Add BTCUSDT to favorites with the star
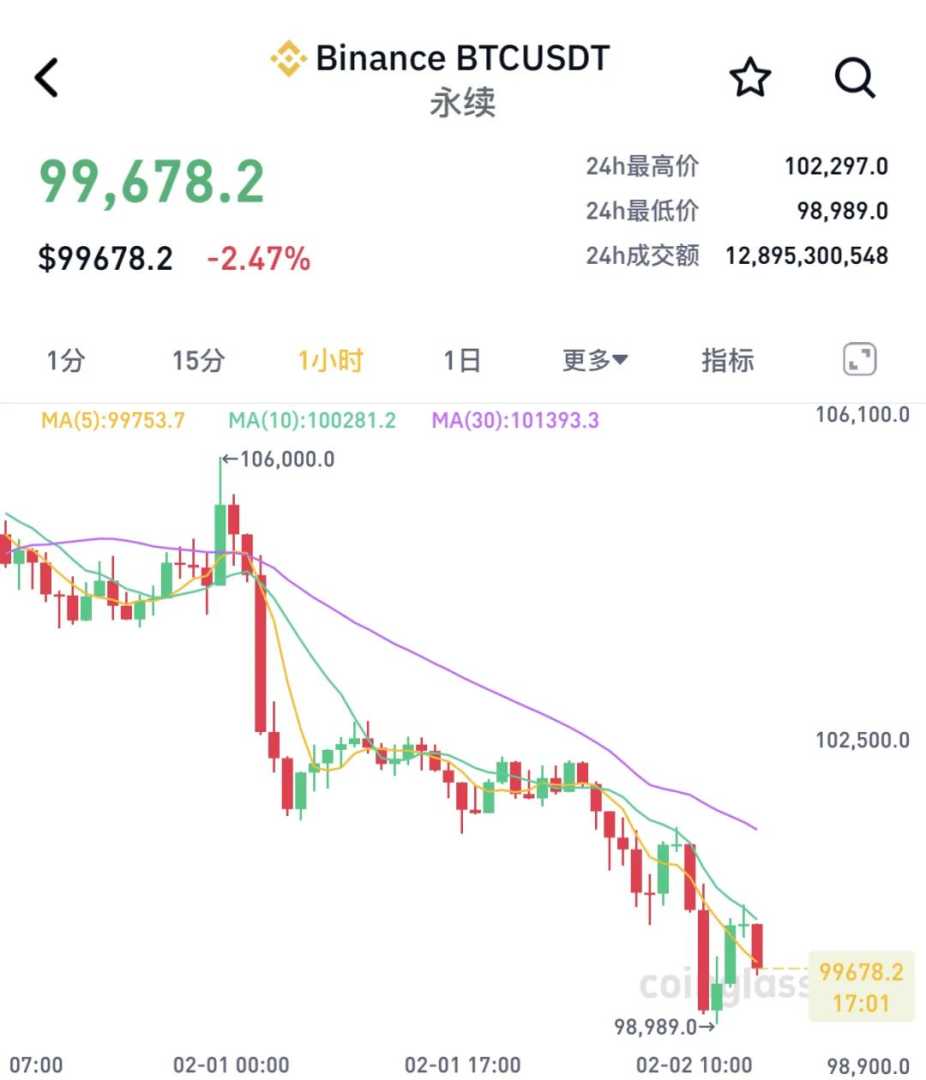Image resolution: width=926 pixels, height=1080 pixels. 750,77
